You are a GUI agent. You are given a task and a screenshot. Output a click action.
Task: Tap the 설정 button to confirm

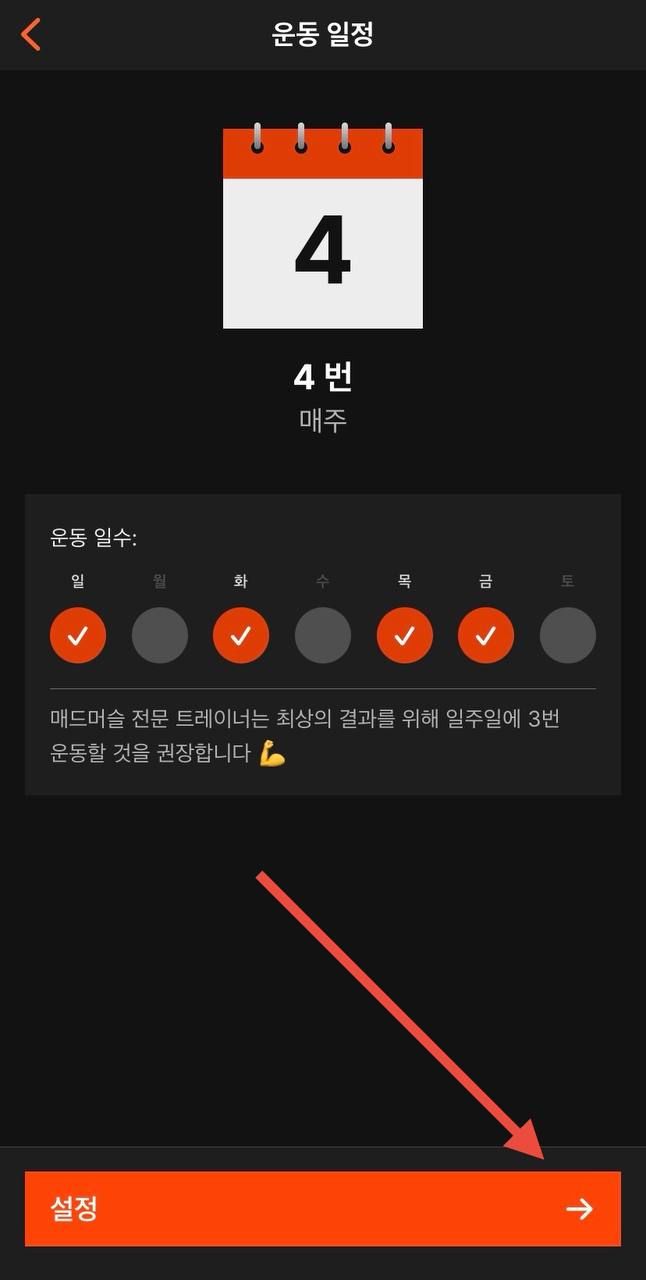[x=322, y=1209]
